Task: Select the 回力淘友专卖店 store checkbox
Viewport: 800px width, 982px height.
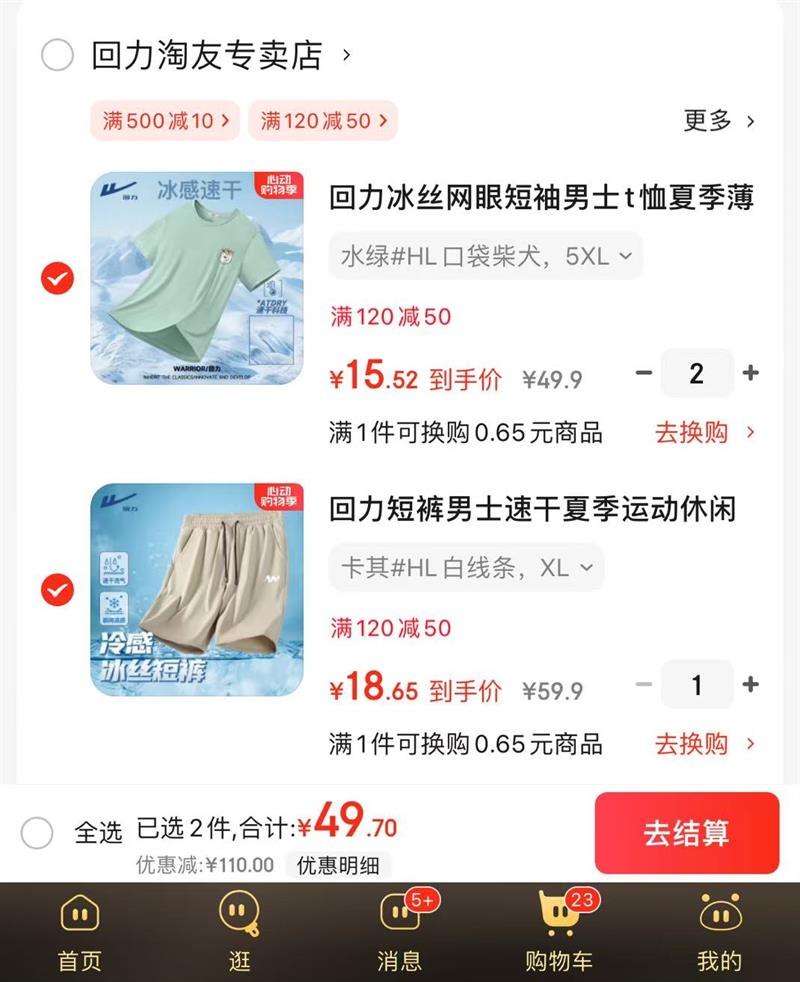Action: pyautogui.click(x=57, y=56)
